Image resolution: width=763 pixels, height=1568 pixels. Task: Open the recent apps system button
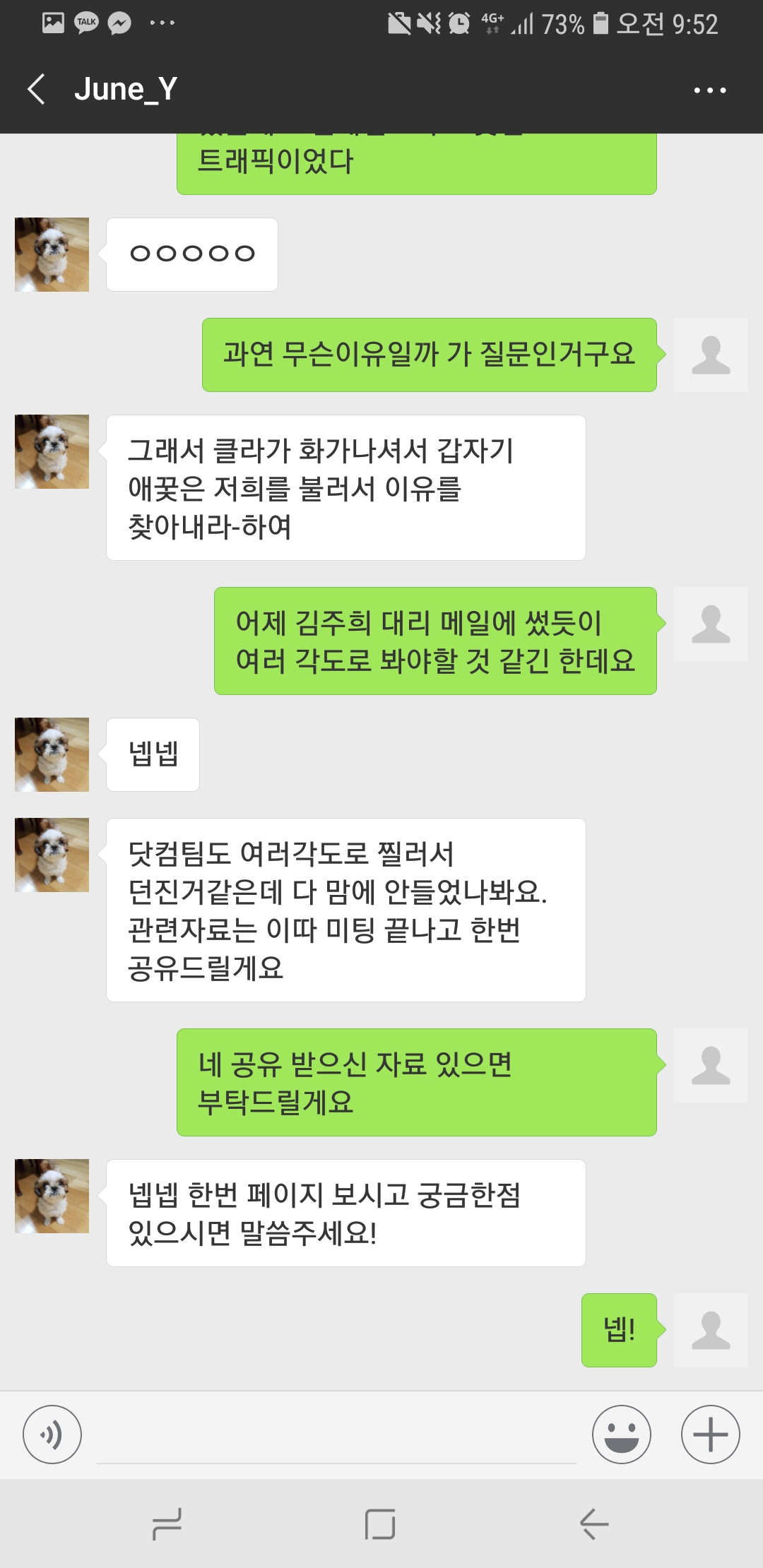(167, 1524)
